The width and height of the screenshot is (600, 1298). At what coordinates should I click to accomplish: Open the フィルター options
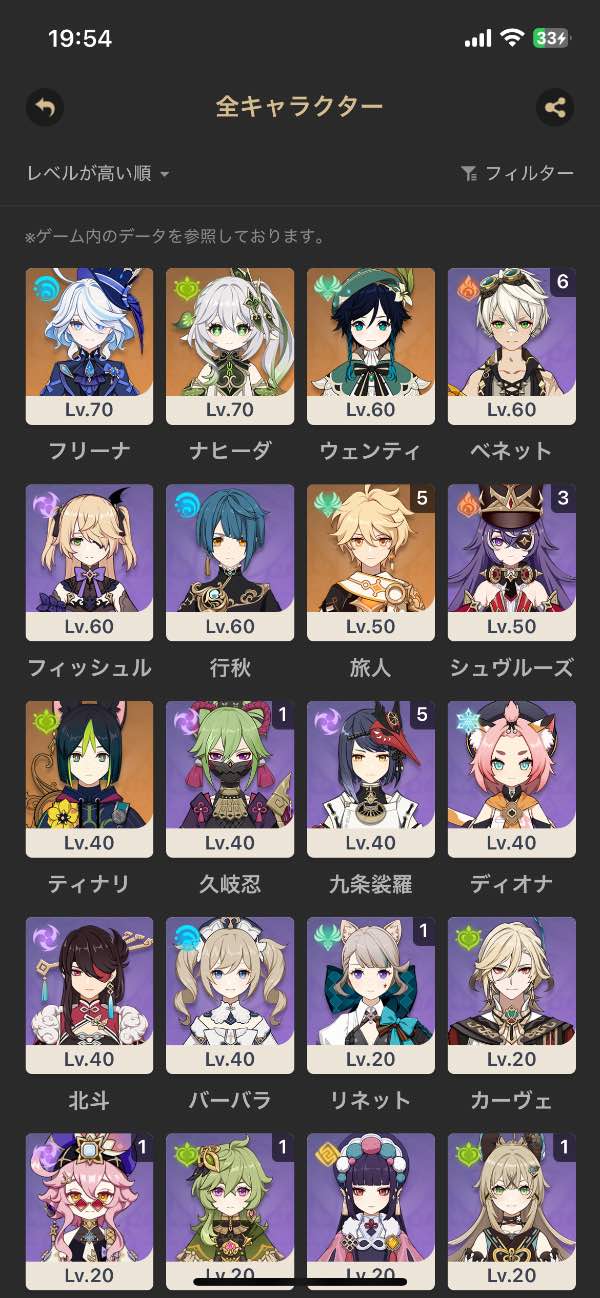[x=518, y=174]
